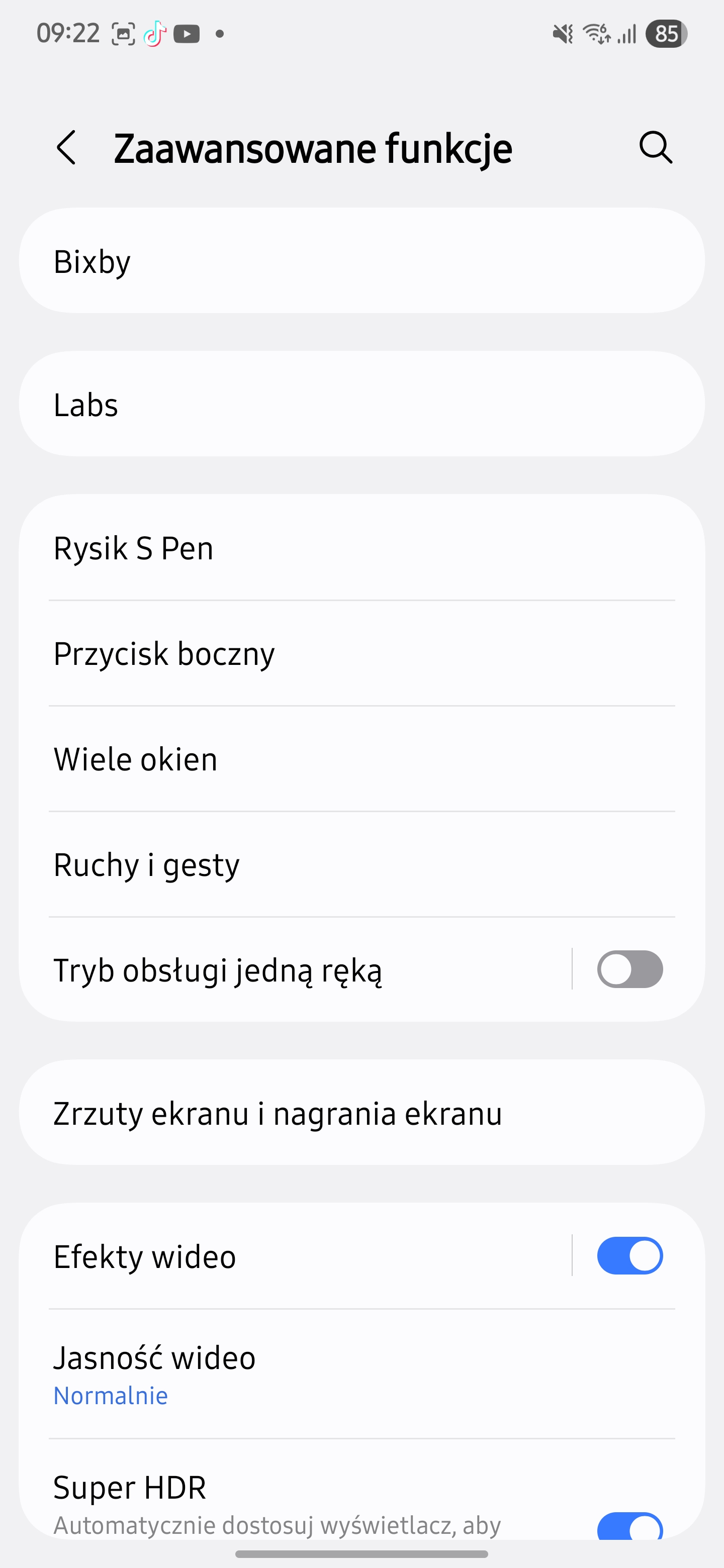Open Wiele okien options
This screenshot has height=1568, width=724.
point(361,758)
